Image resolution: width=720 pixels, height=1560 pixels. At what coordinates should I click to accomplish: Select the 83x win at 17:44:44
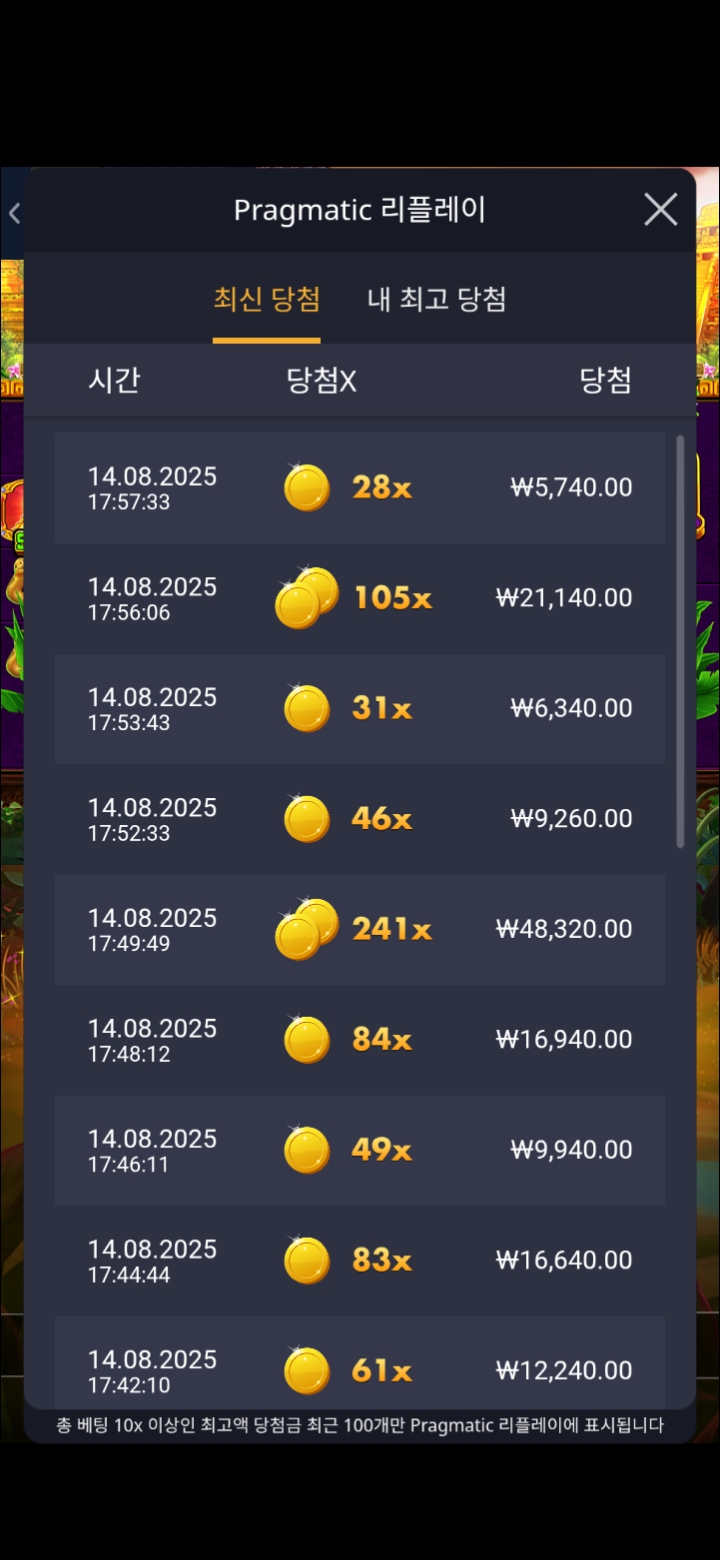(360, 1261)
